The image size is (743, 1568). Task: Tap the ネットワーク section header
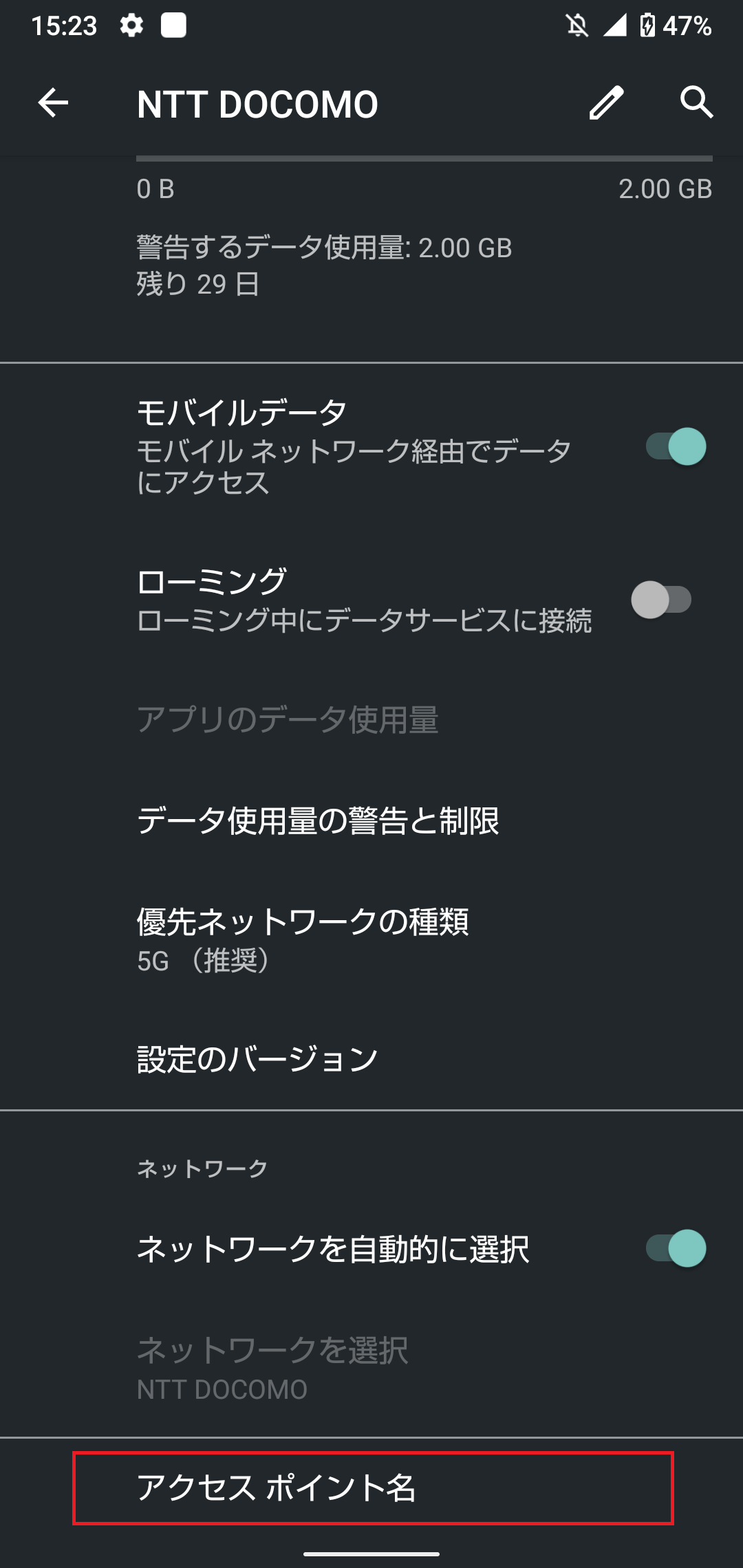[202, 1165]
